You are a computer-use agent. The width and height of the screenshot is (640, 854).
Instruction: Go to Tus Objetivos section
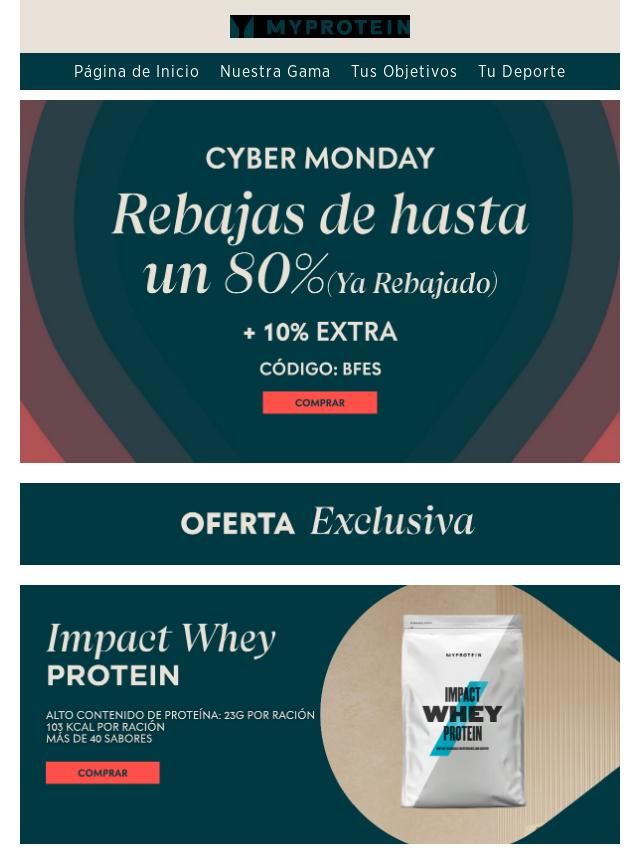[404, 72]
